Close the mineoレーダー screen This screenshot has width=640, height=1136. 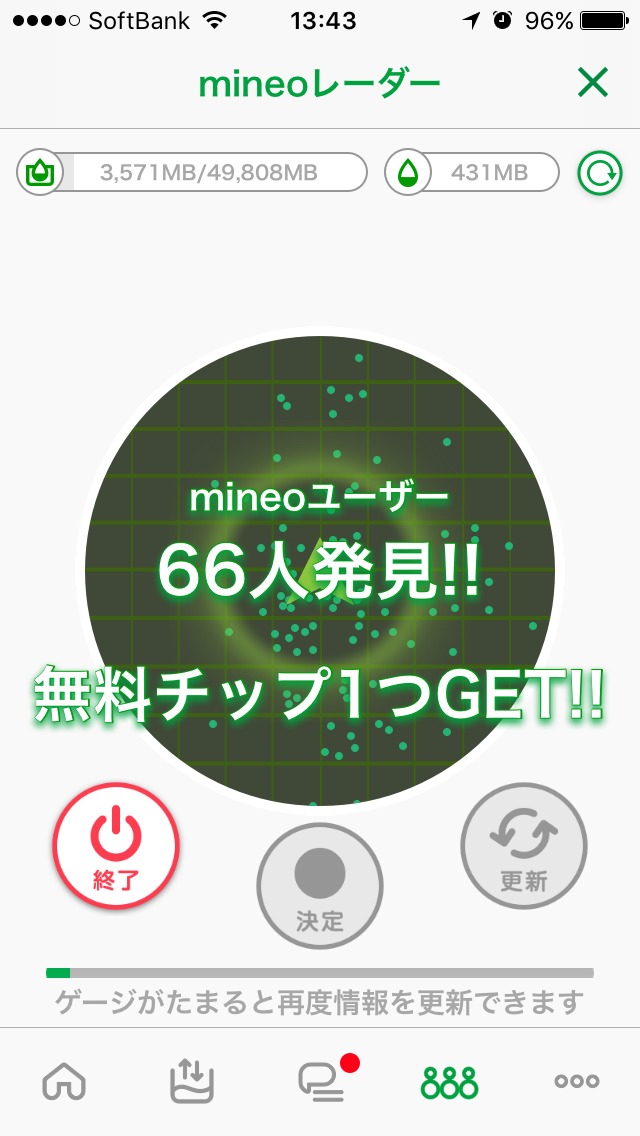click(x=593, y=84)
